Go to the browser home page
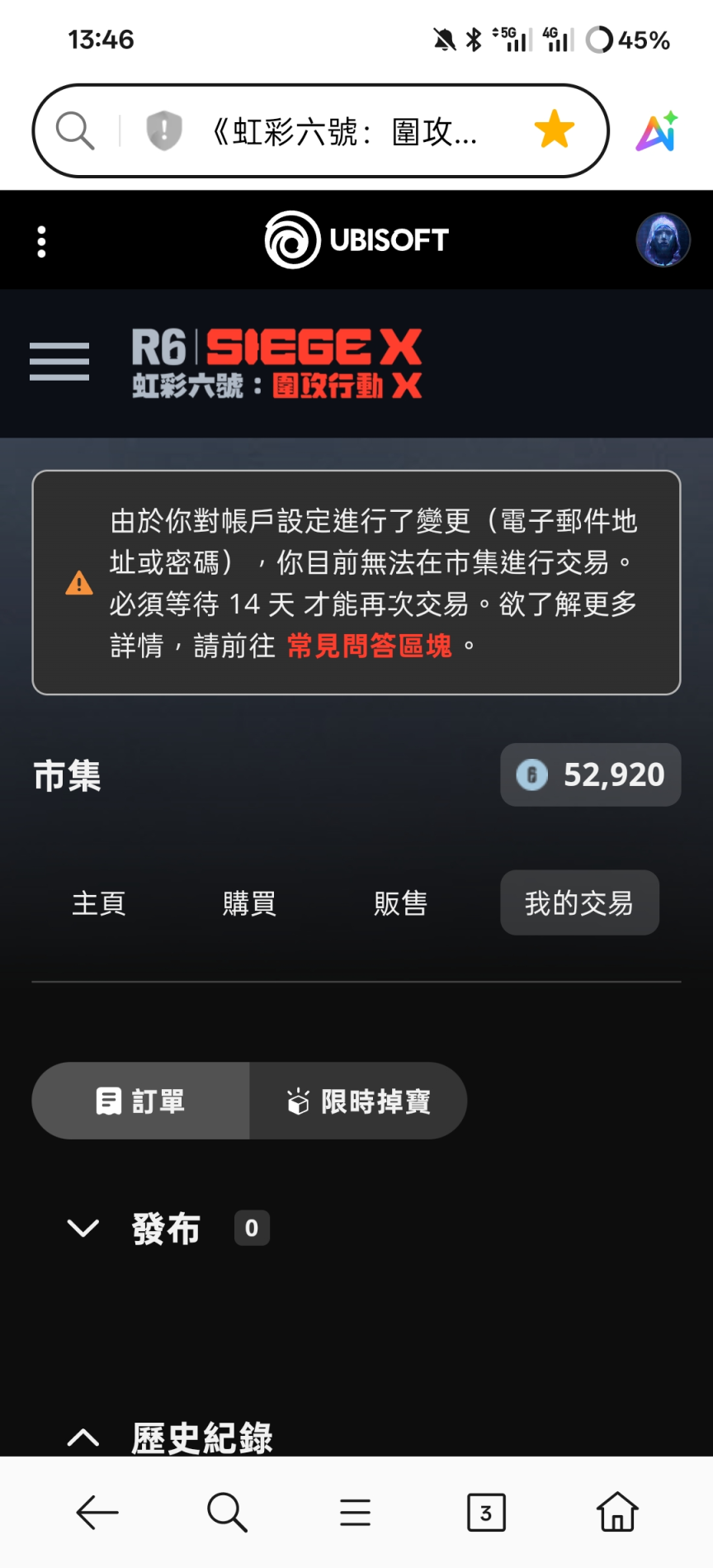Screen dimensions: 713x1568 (617, 1513)
